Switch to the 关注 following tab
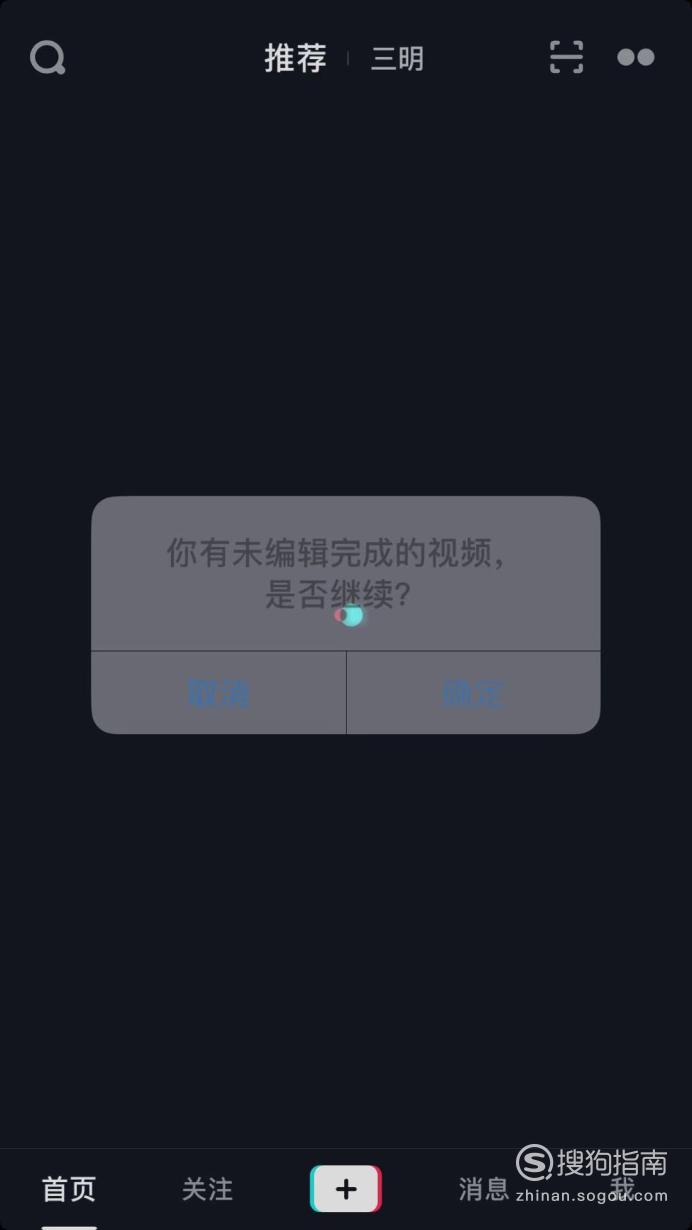The width and height of the screenshot is (692, 1230). [207, 1189]
